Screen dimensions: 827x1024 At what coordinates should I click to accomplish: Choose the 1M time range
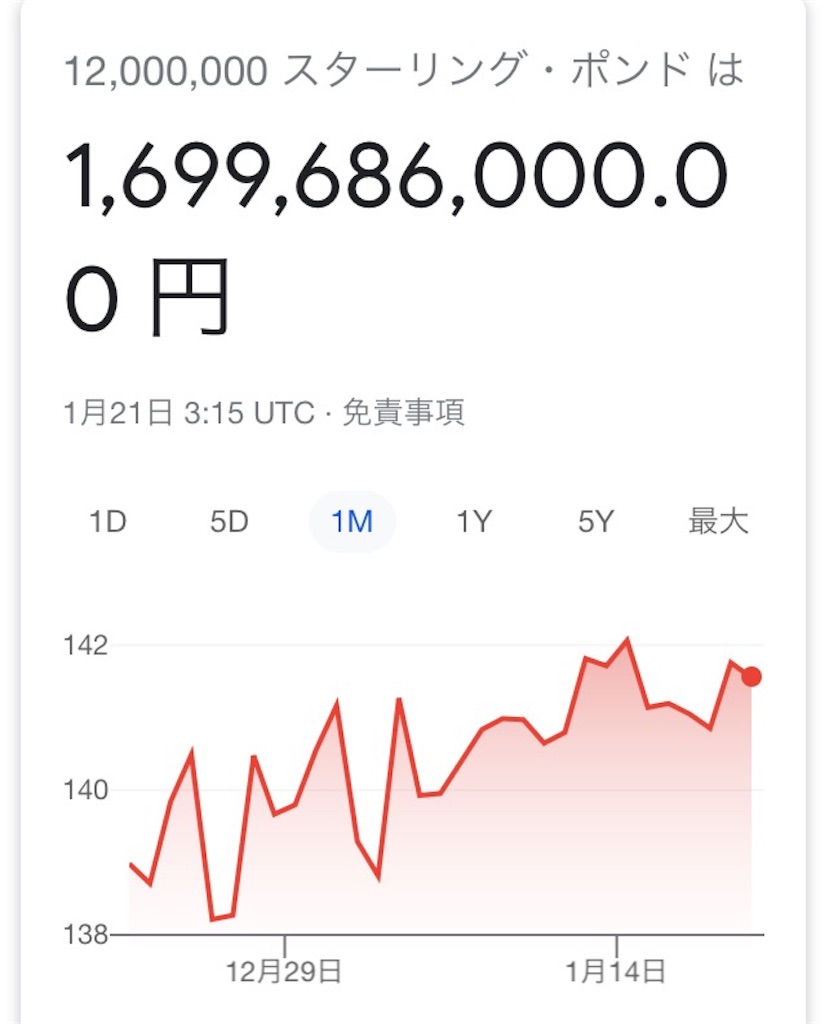[352, 521]
